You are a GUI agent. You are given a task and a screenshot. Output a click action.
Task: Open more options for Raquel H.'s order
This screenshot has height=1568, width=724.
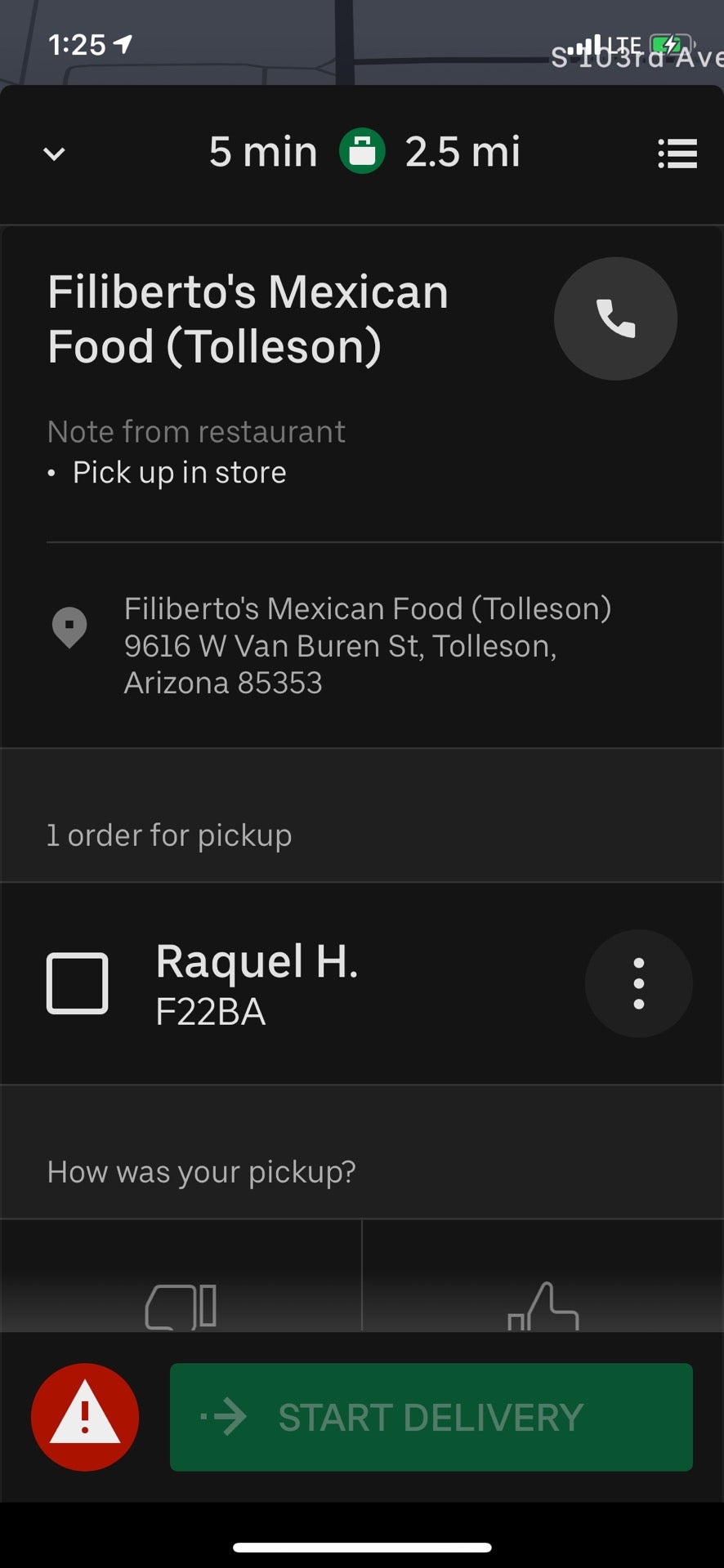[639, 983]
